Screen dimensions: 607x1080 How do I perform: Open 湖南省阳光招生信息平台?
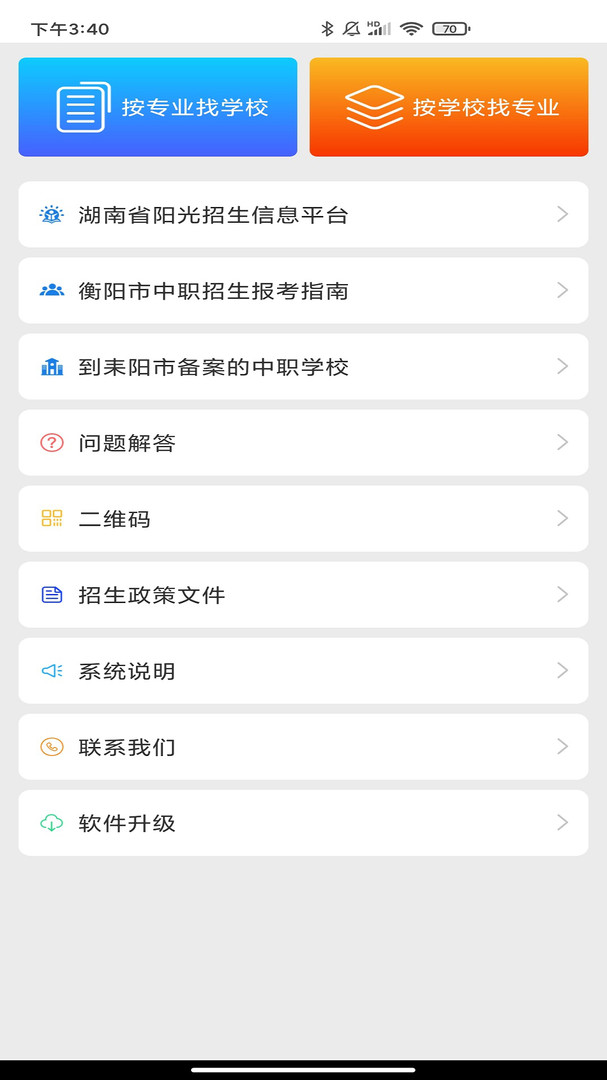point(303,214)
